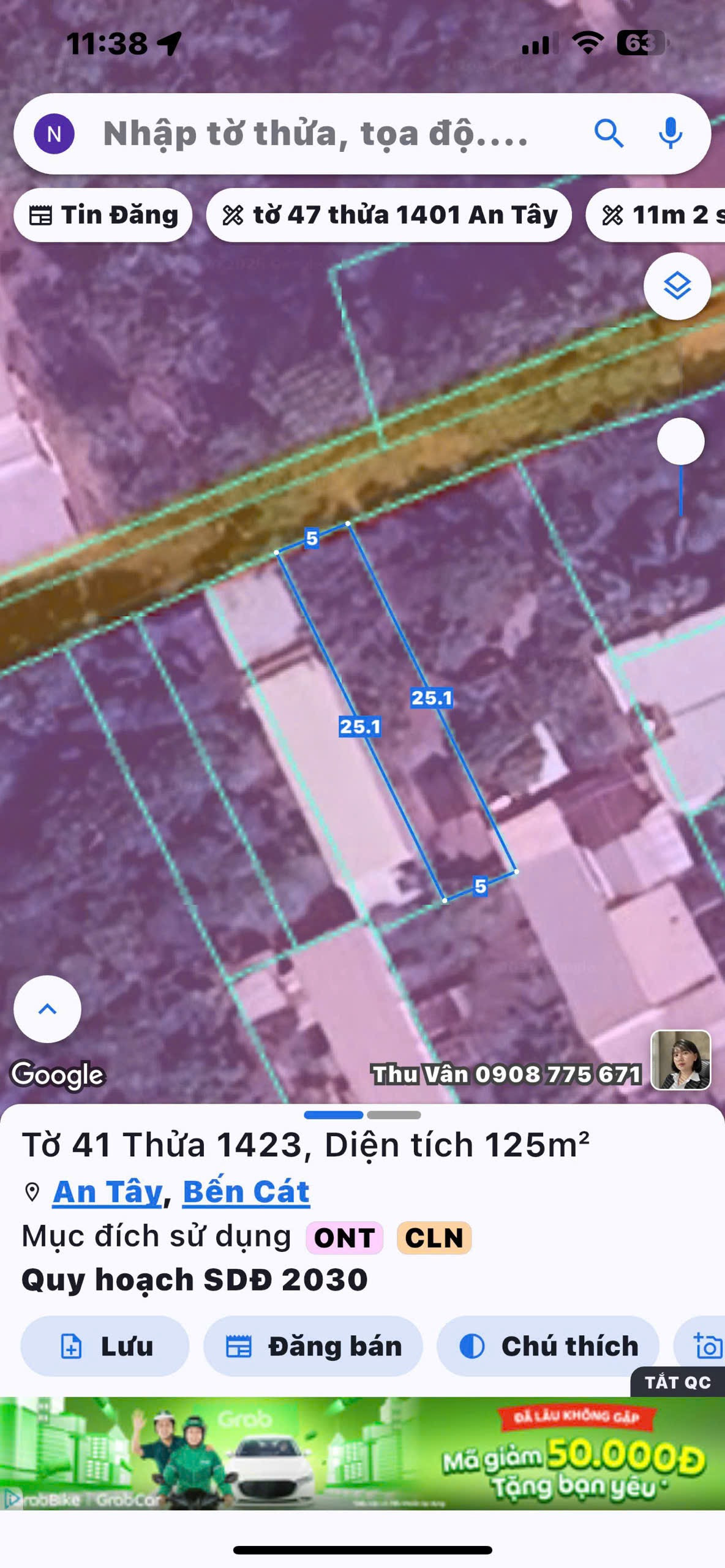Image resolution: width=725 pixels, height=1568 pixels.
Task: Open the map layers button
Action: tap(677, 286)
